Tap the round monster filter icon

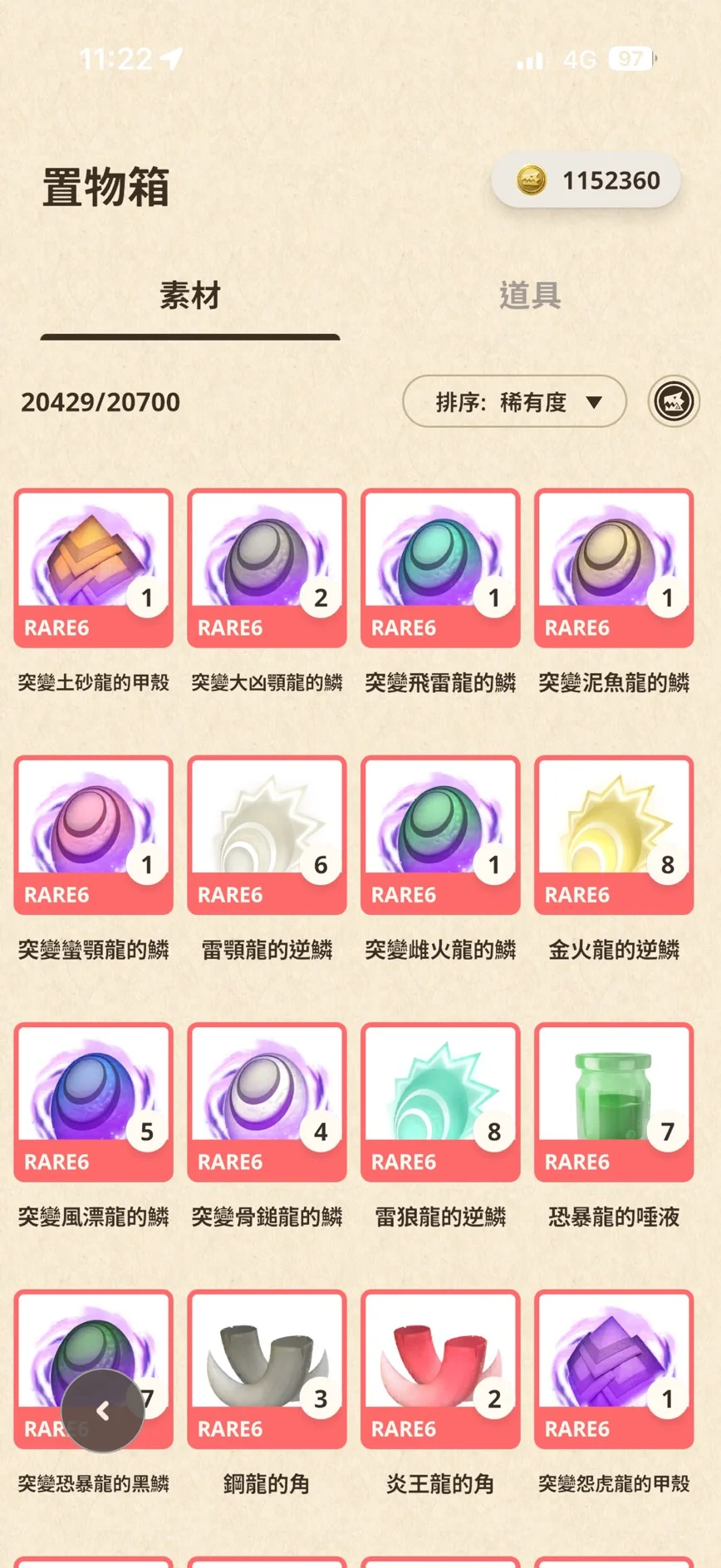pyautogui.click(x=674, y=402)
